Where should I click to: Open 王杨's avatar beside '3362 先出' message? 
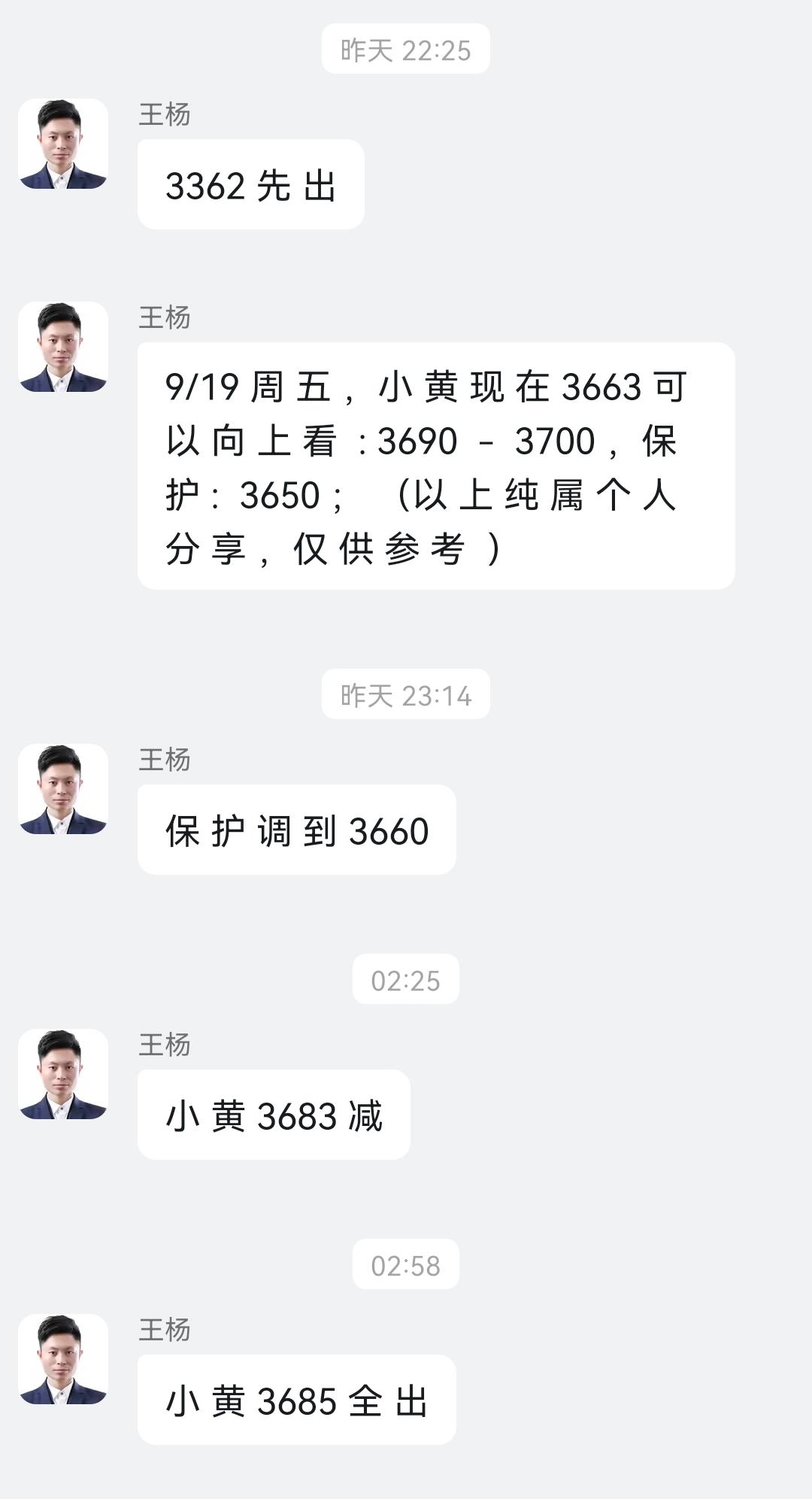click(63, 144)
